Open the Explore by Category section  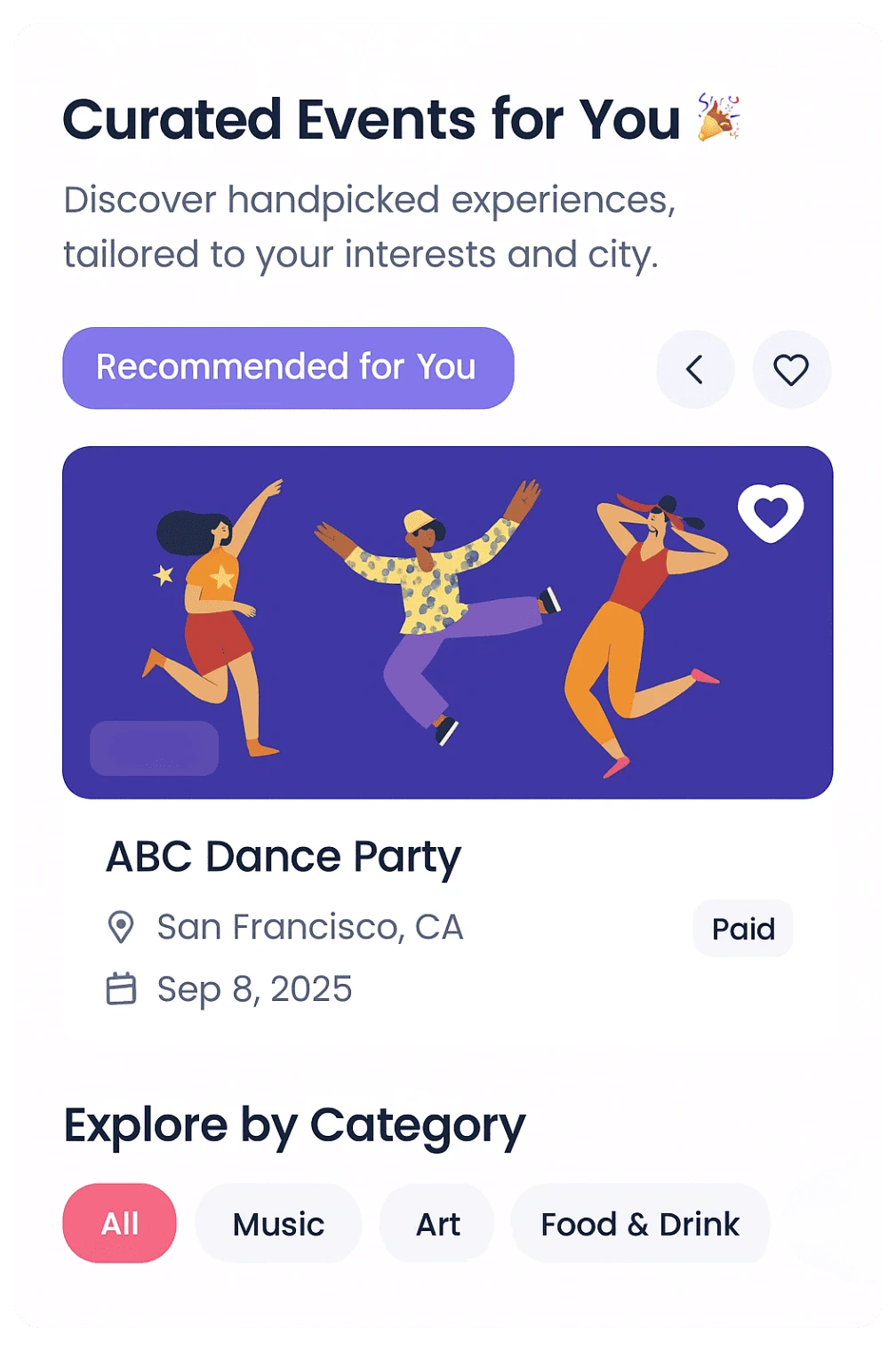pyautogui.click(x=294, y=1124)
